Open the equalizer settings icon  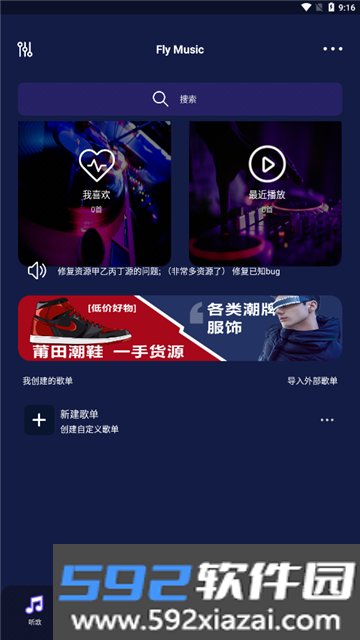[25, 49]
